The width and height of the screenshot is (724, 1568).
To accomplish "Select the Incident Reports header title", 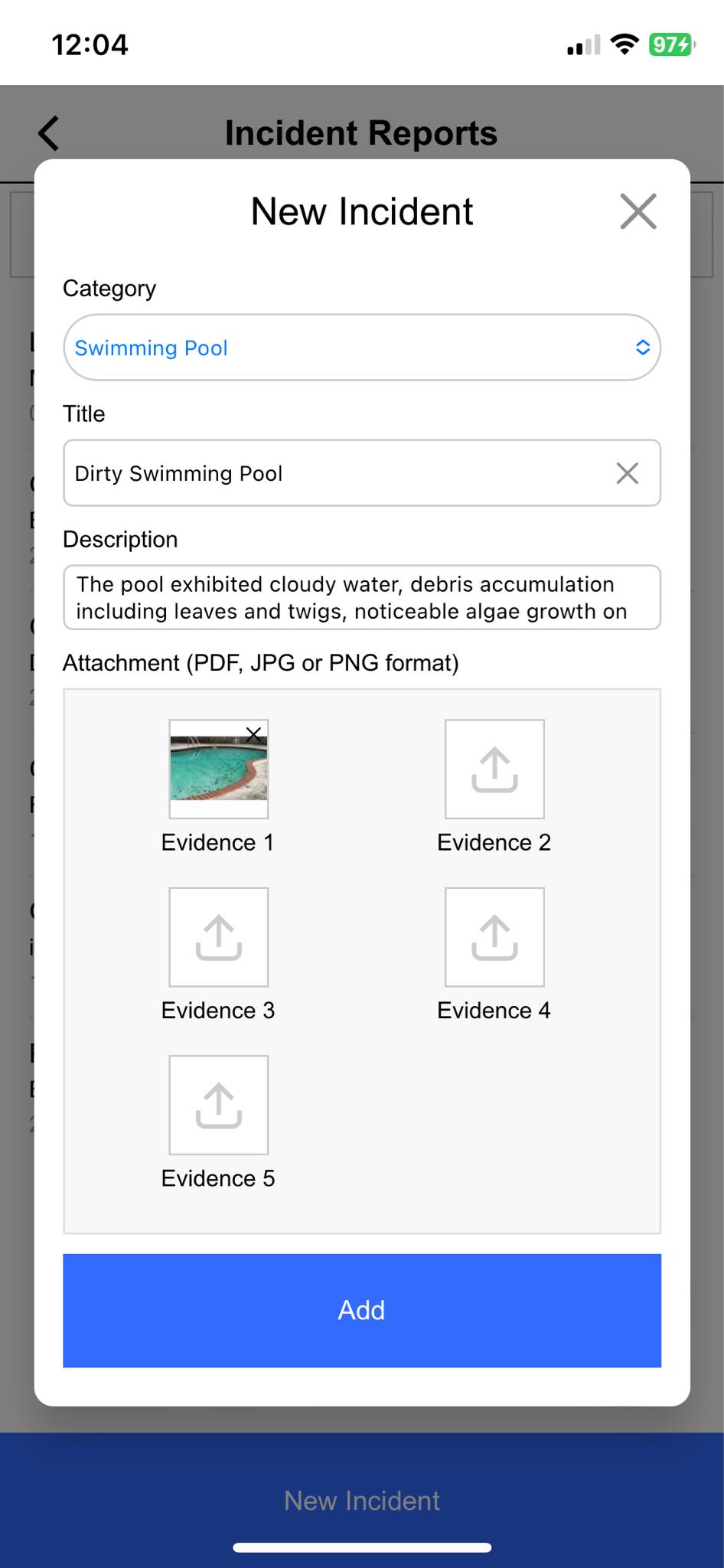I will click(x=360, y=132).
